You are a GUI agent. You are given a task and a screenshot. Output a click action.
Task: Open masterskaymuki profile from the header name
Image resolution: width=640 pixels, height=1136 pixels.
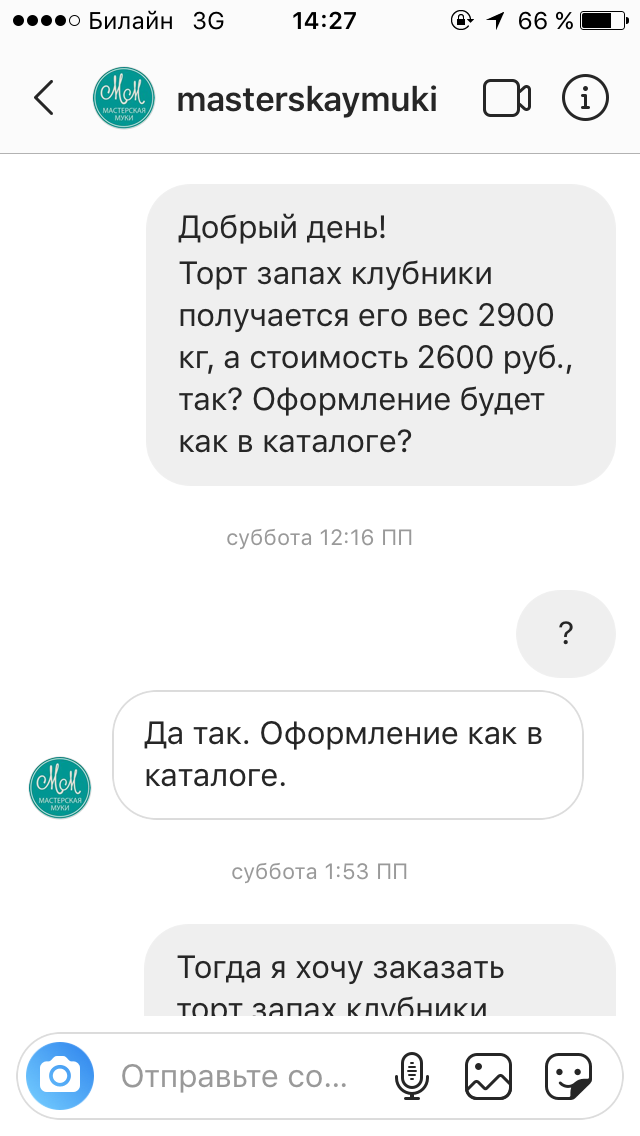tap(307, 99)
